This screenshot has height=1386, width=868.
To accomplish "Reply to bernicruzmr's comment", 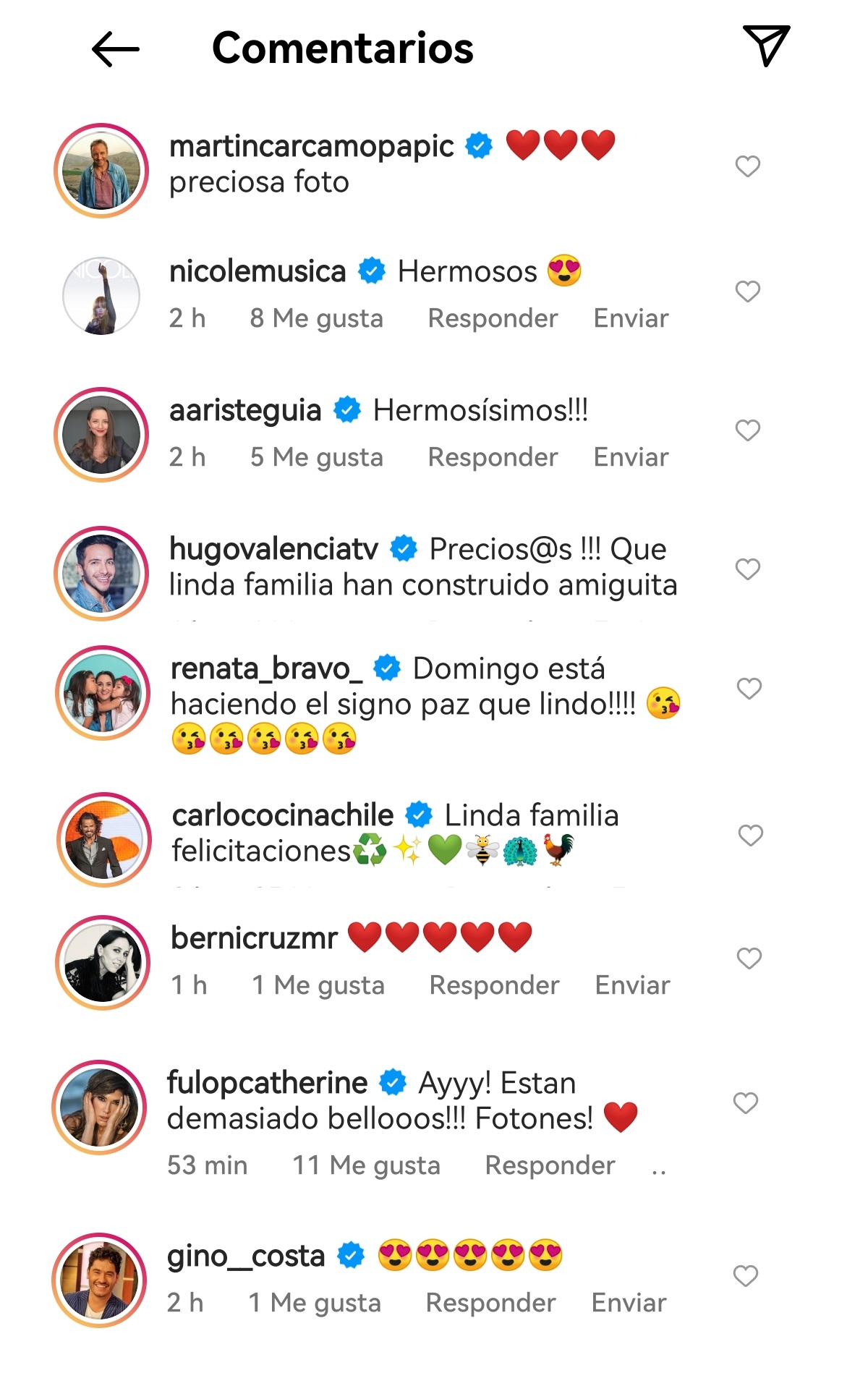I will point(494,985).
